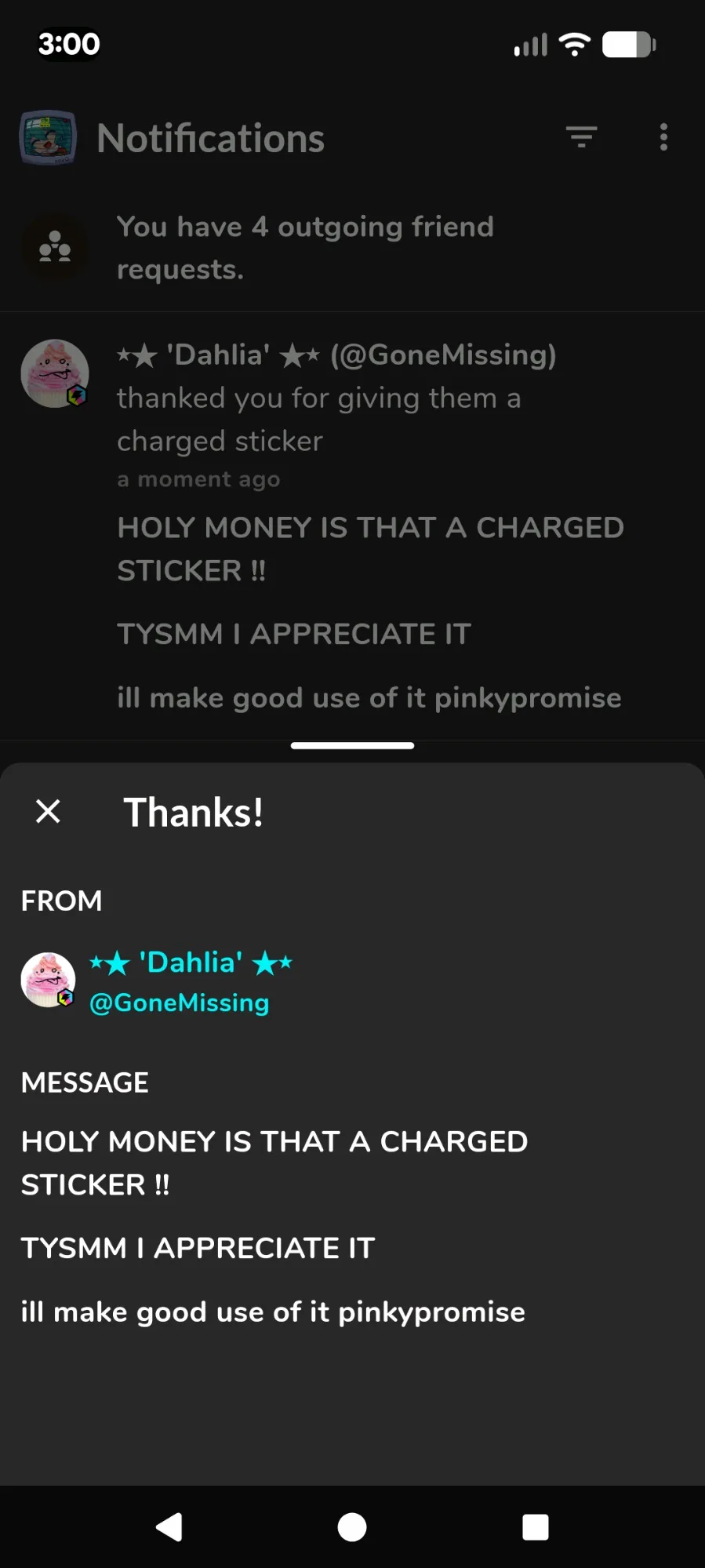This screenshot has width=705, height=1568.
Task: Open Dahlia's profile via @GoneMissing link
Action: coord(180,1002)
